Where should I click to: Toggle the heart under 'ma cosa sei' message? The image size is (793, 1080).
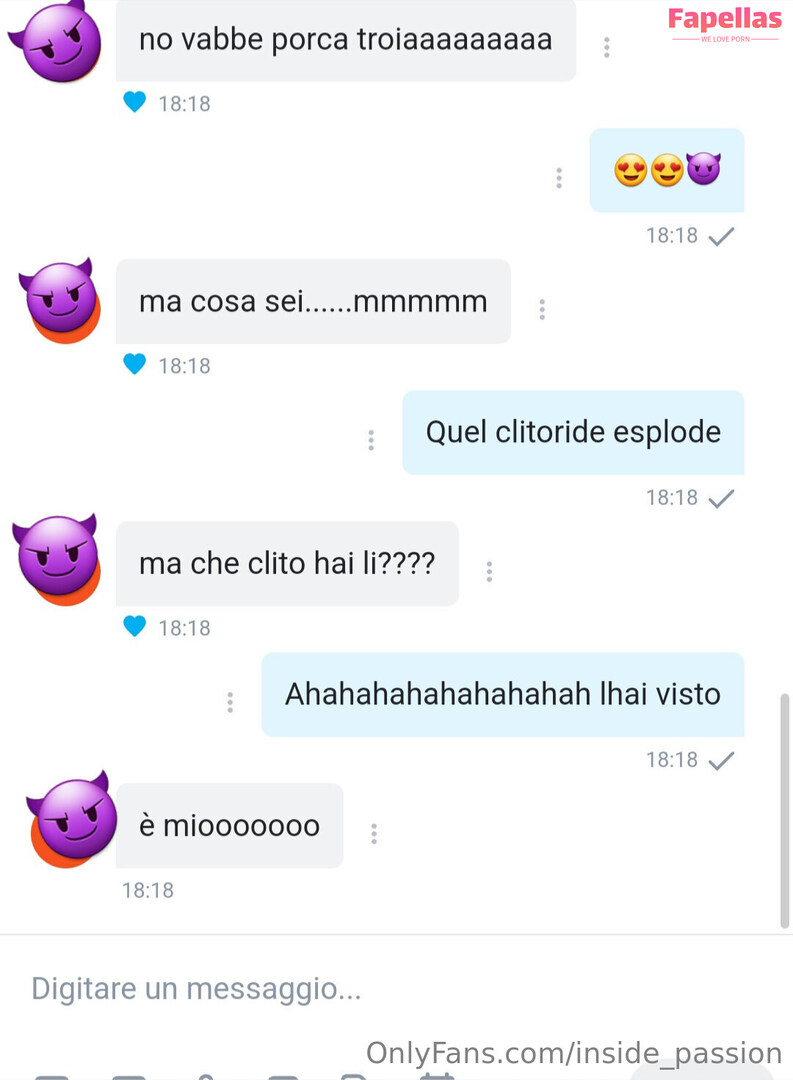tap(135, 365)
